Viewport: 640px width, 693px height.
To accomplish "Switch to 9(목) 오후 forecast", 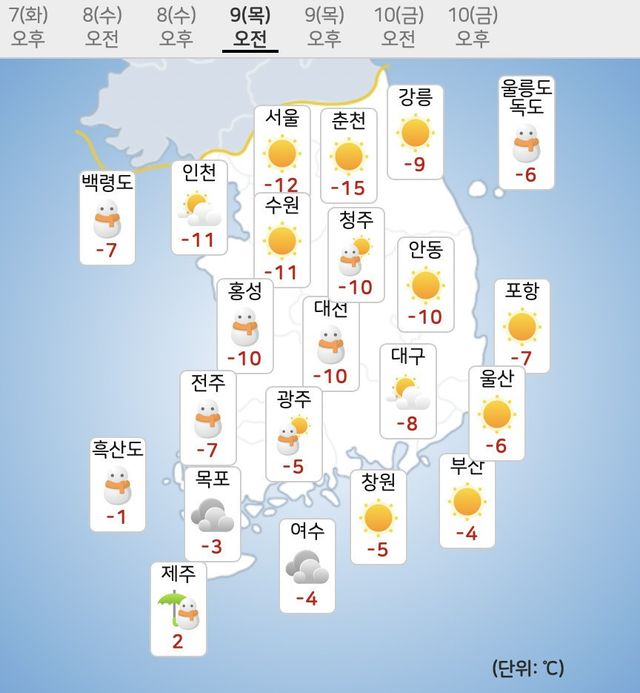I will tap(324, 27).
